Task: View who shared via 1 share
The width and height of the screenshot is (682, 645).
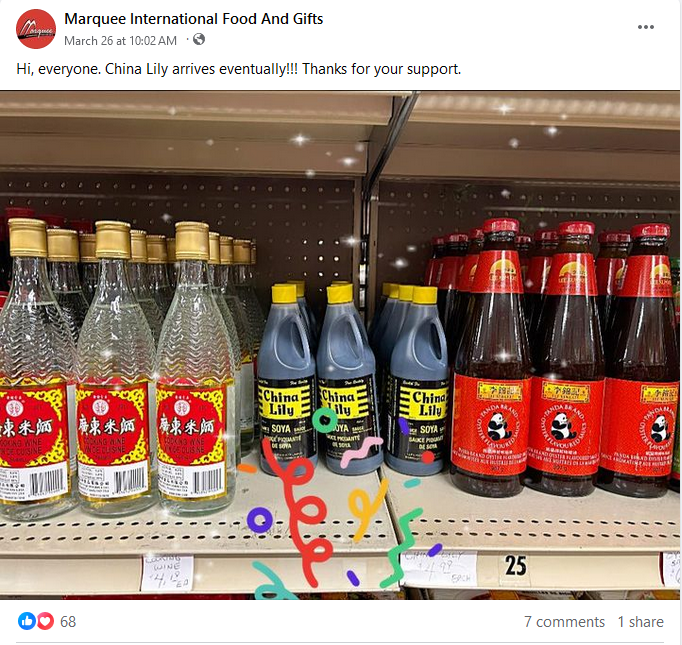Action: pyautogui.click(x=640, y=621)
